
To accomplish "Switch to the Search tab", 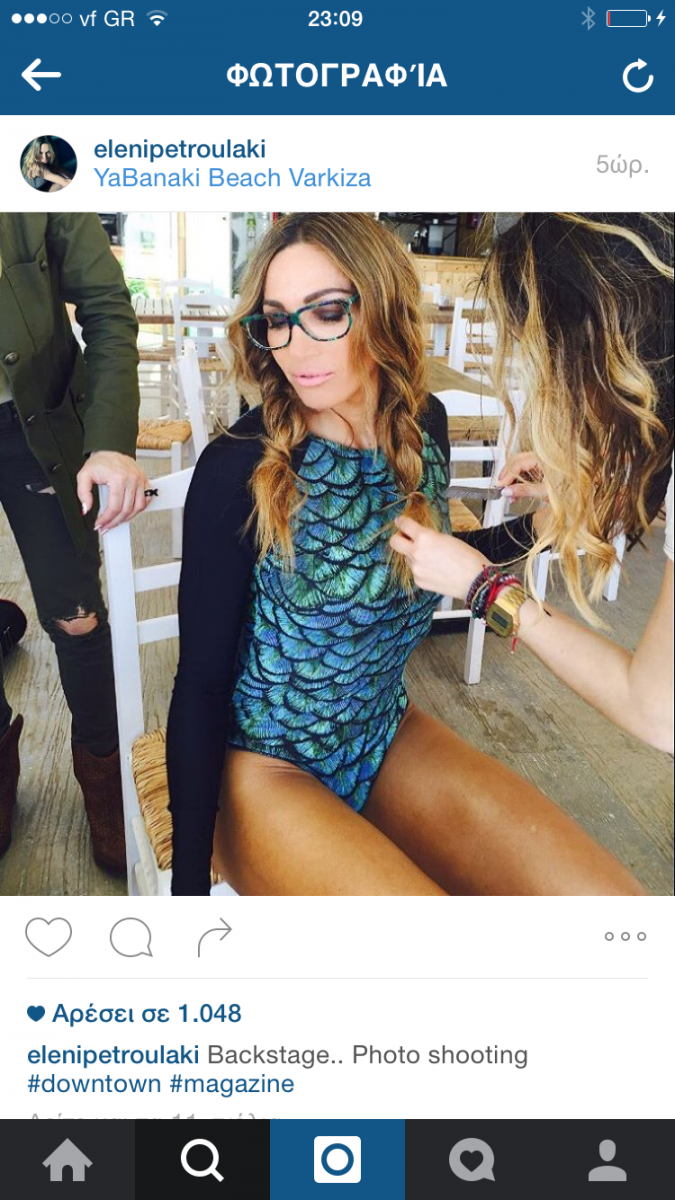I will coord(202,1160).
